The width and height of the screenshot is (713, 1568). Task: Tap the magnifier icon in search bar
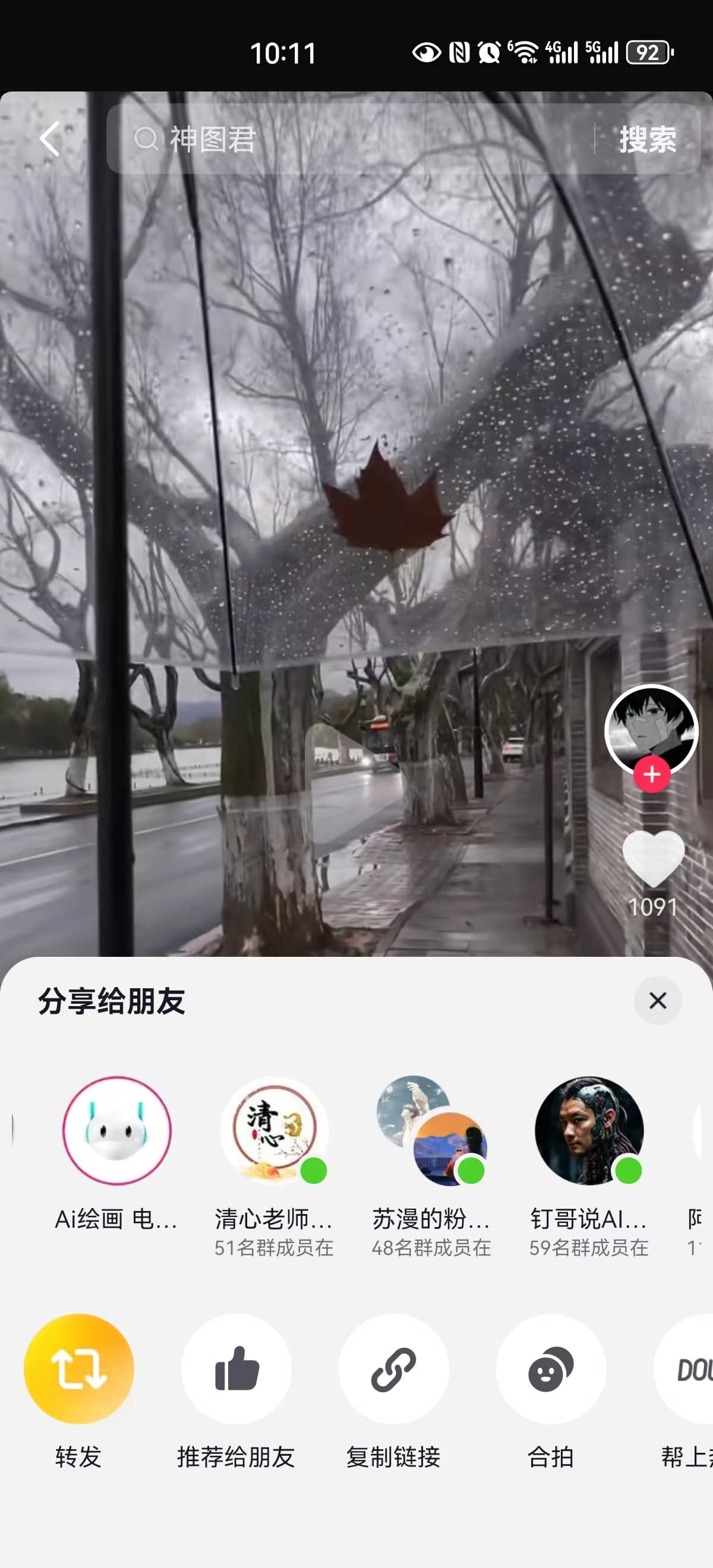click(x=145, y=141)
